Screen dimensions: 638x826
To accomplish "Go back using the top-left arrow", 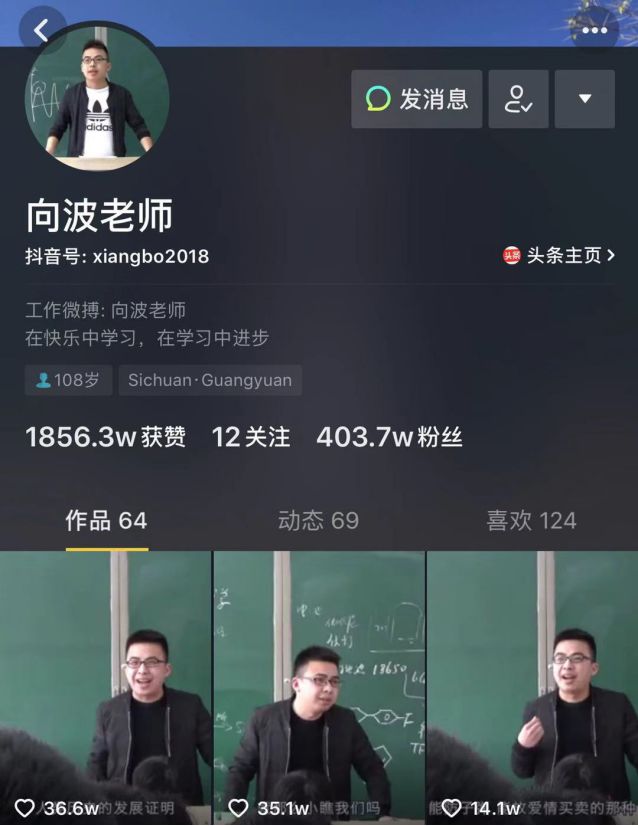I will coord(41,30).
